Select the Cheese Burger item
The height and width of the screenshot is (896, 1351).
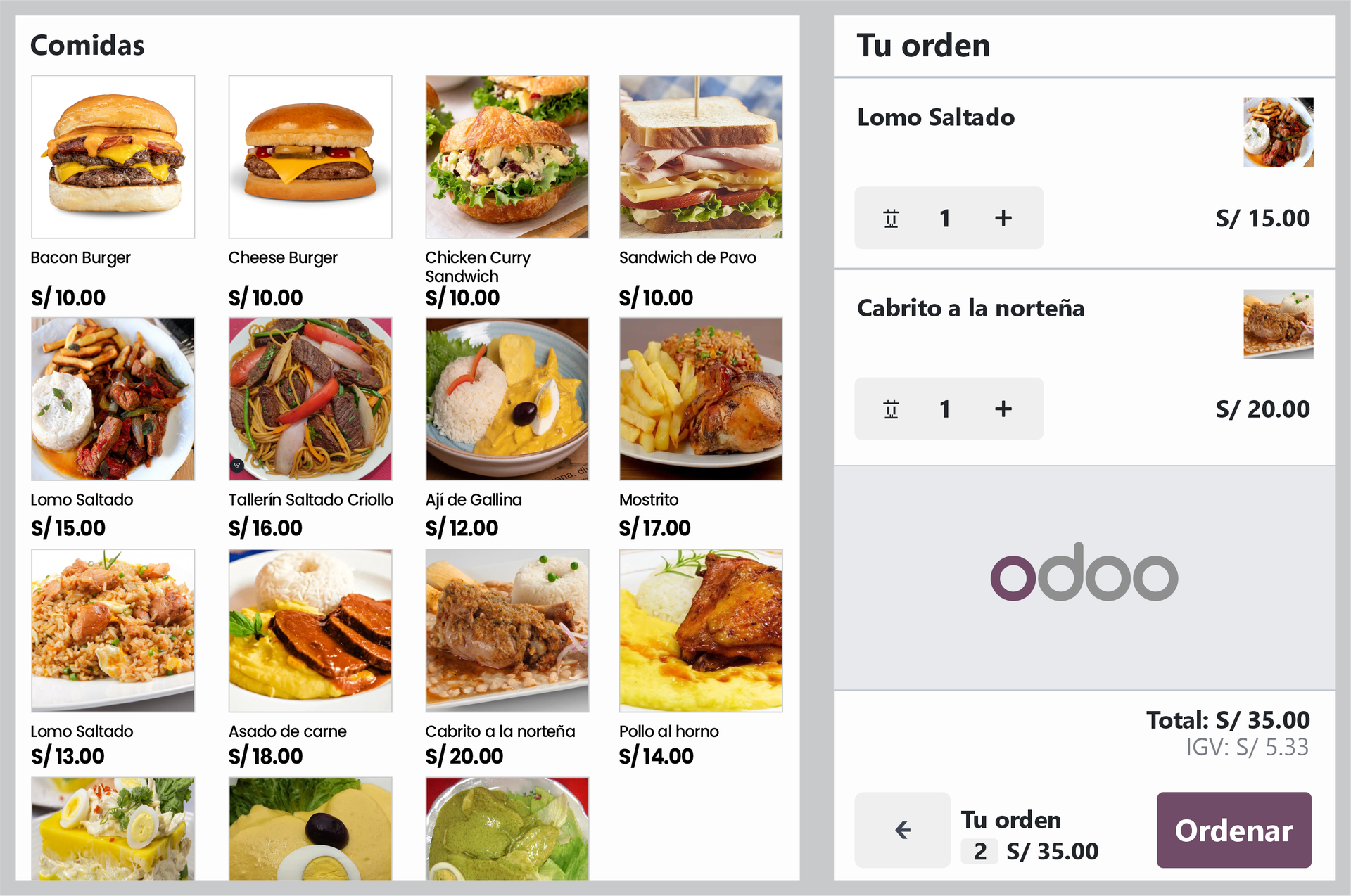(310, 157)
